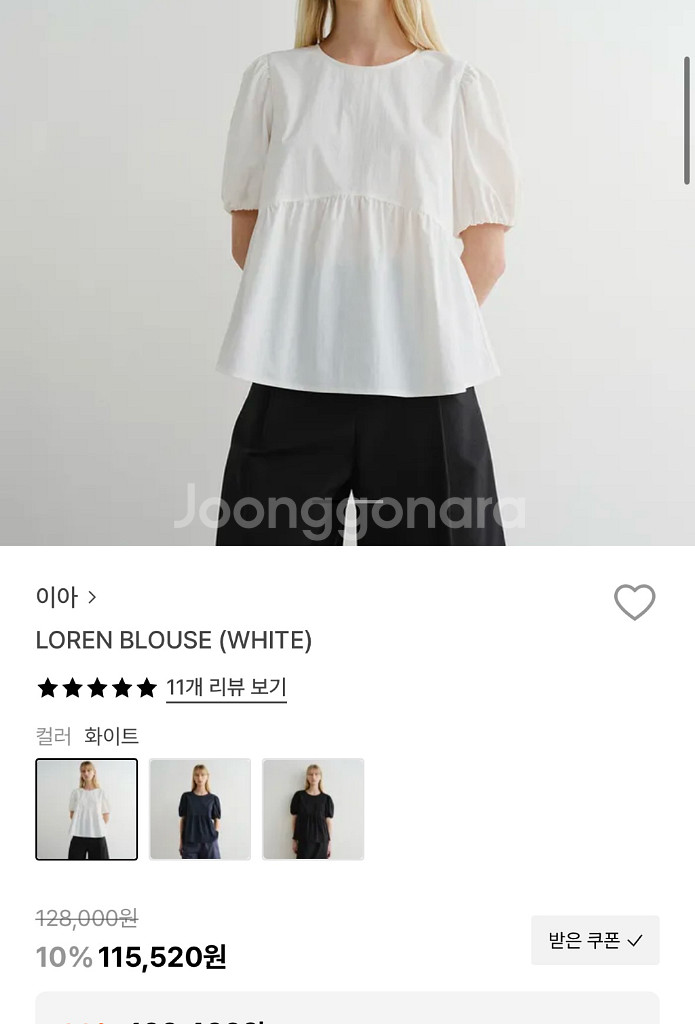Open the 이아 brand page

click(66, 597)
